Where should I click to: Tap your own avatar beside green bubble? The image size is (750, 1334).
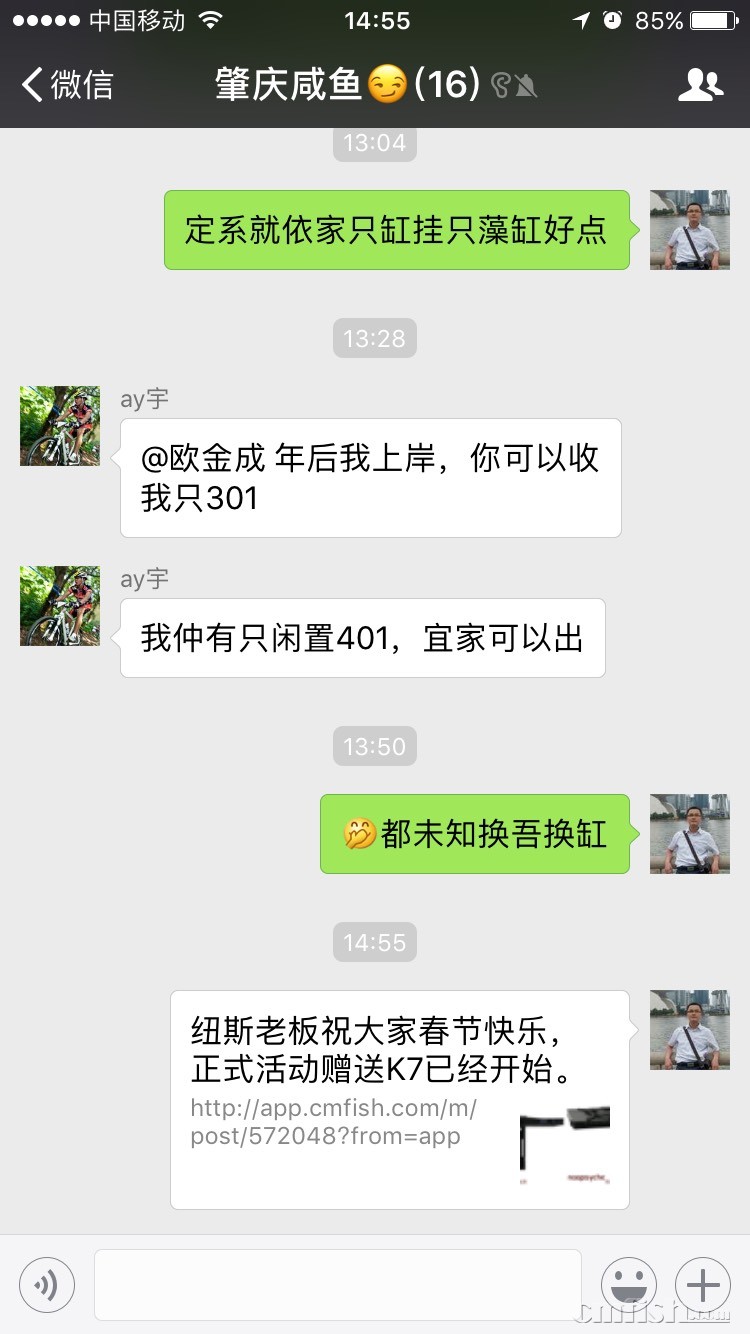click(689, 229)
